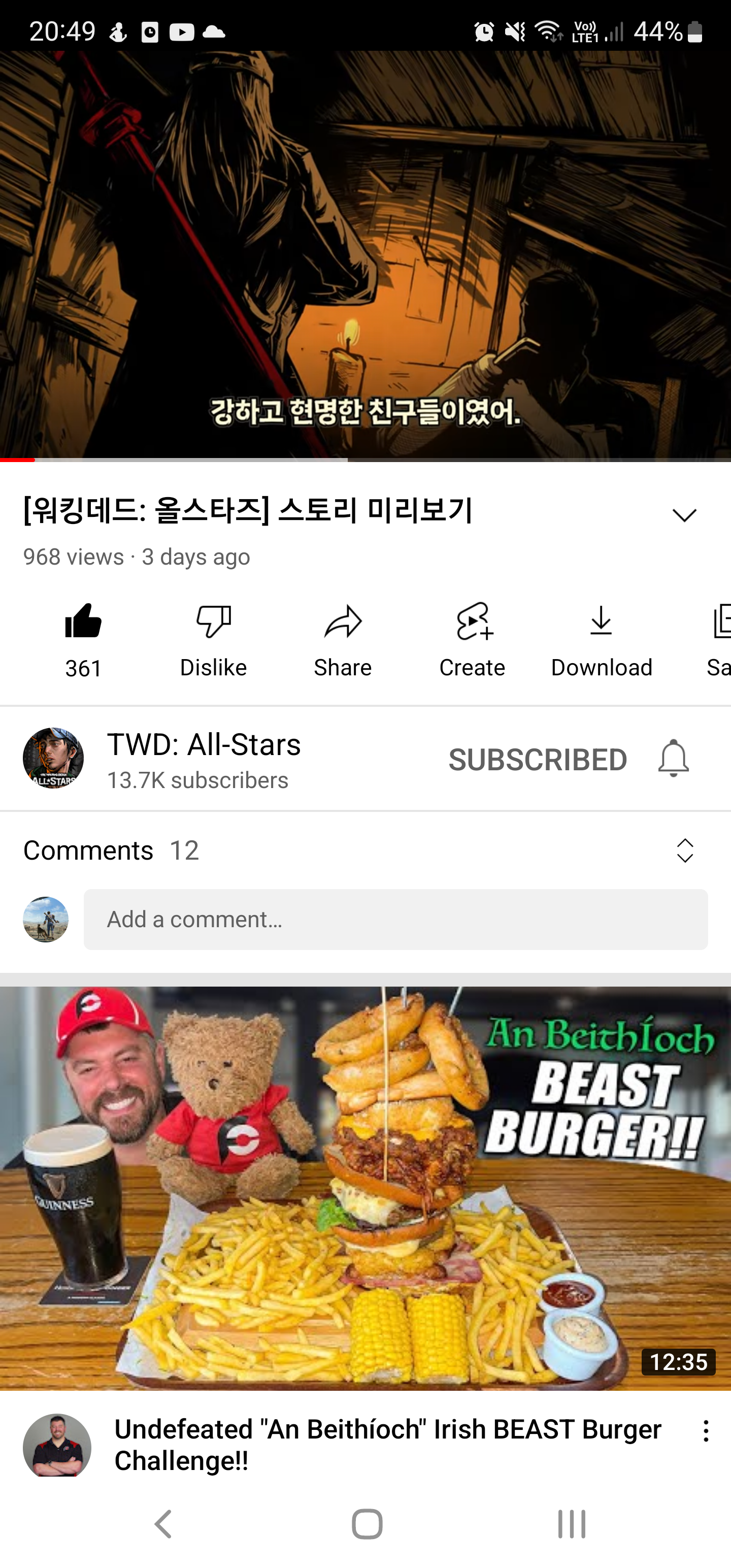Screen dimensions: 731x1568
Task: Open the Irish BEAST Burger Challenge video
Action: [365, 1188]
